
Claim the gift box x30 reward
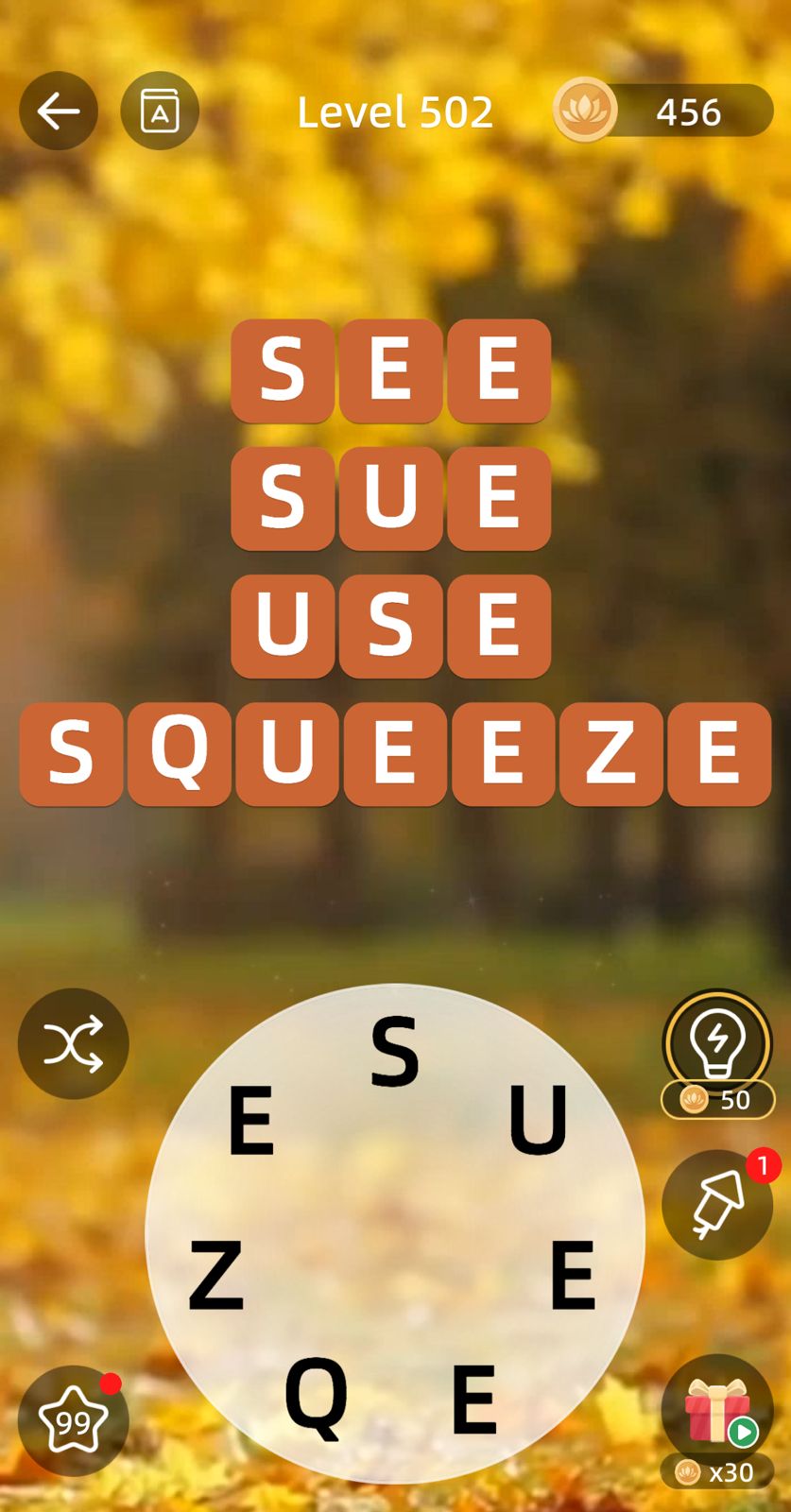(717, 1413)
